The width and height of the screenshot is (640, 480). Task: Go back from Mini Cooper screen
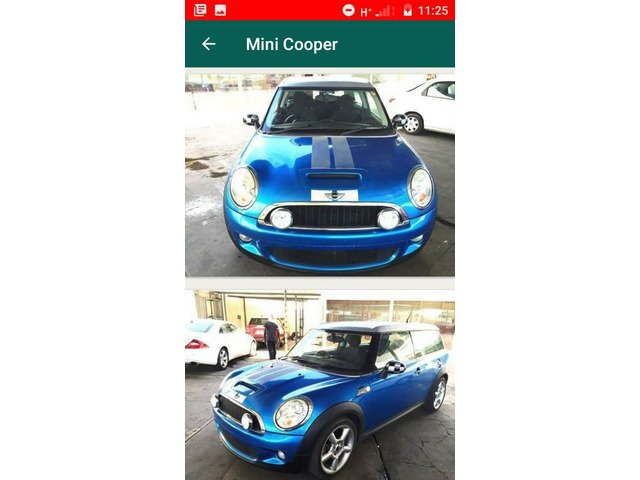click(208, 44)
